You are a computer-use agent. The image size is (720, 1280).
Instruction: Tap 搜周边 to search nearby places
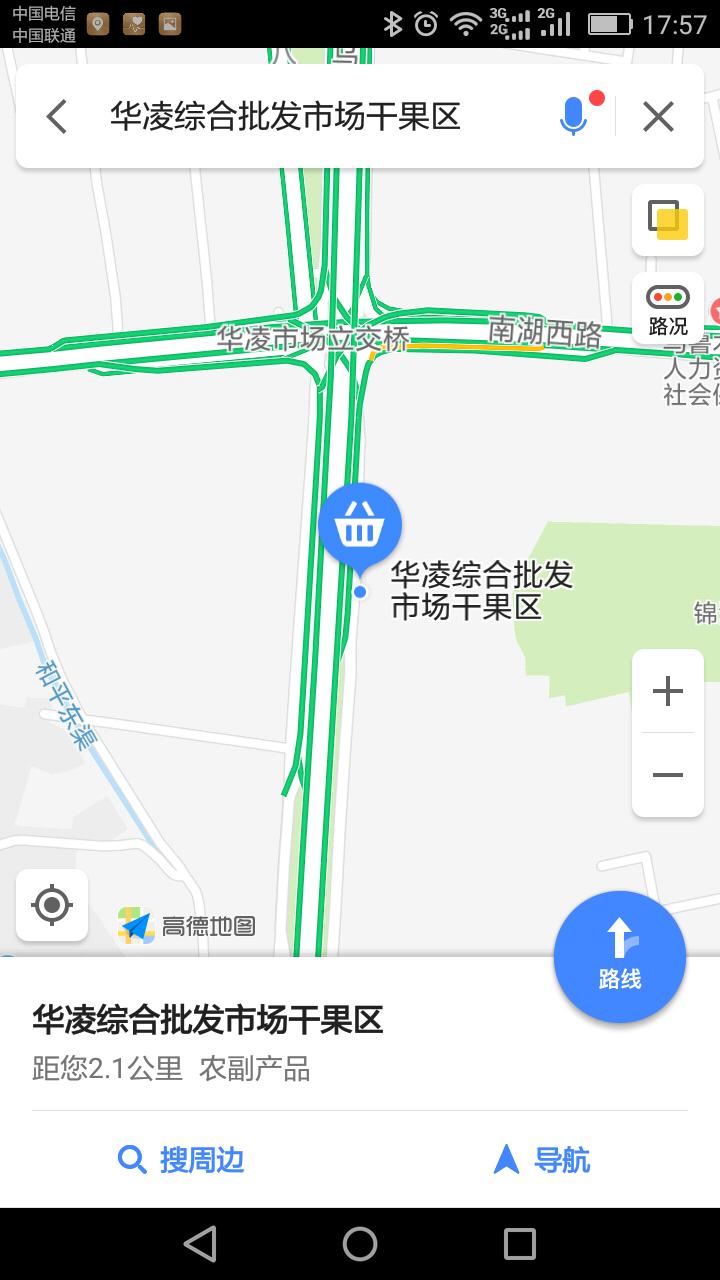pyautogui.click(x=180, y=1159)
